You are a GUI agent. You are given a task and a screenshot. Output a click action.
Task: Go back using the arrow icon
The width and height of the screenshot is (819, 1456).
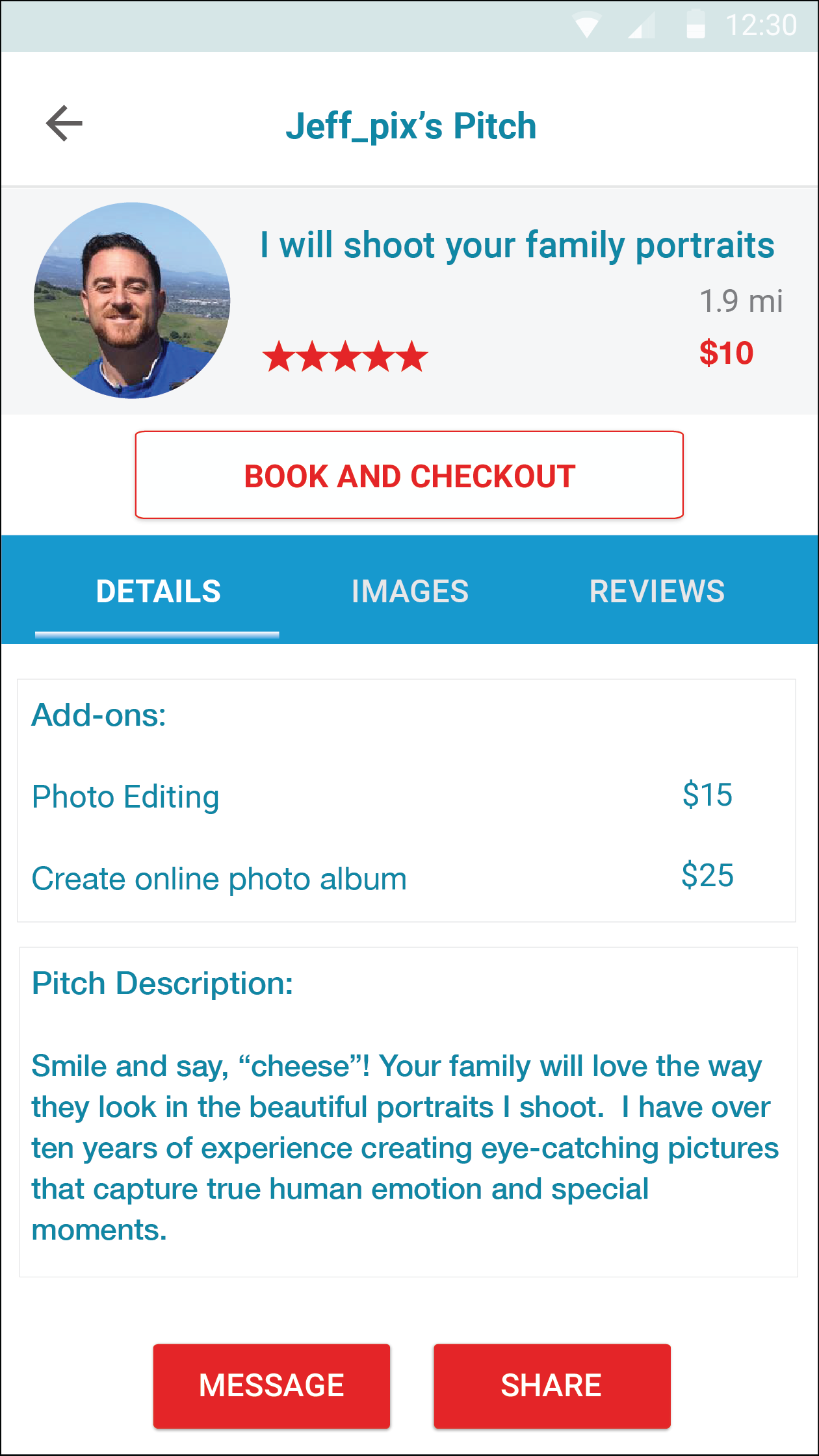click(x=64, y=123)
